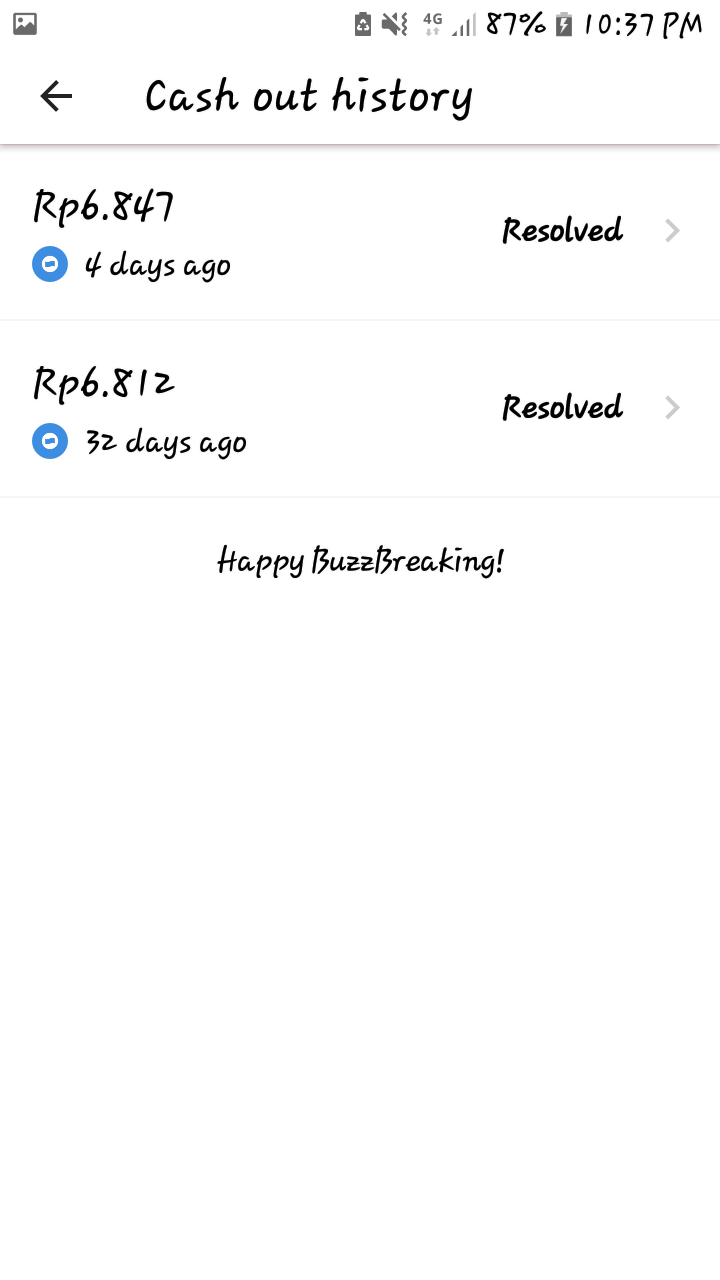Go back from Cash out history
Image resolution: width=720 pixels, height=1280 pixels.
coord(56,96)
